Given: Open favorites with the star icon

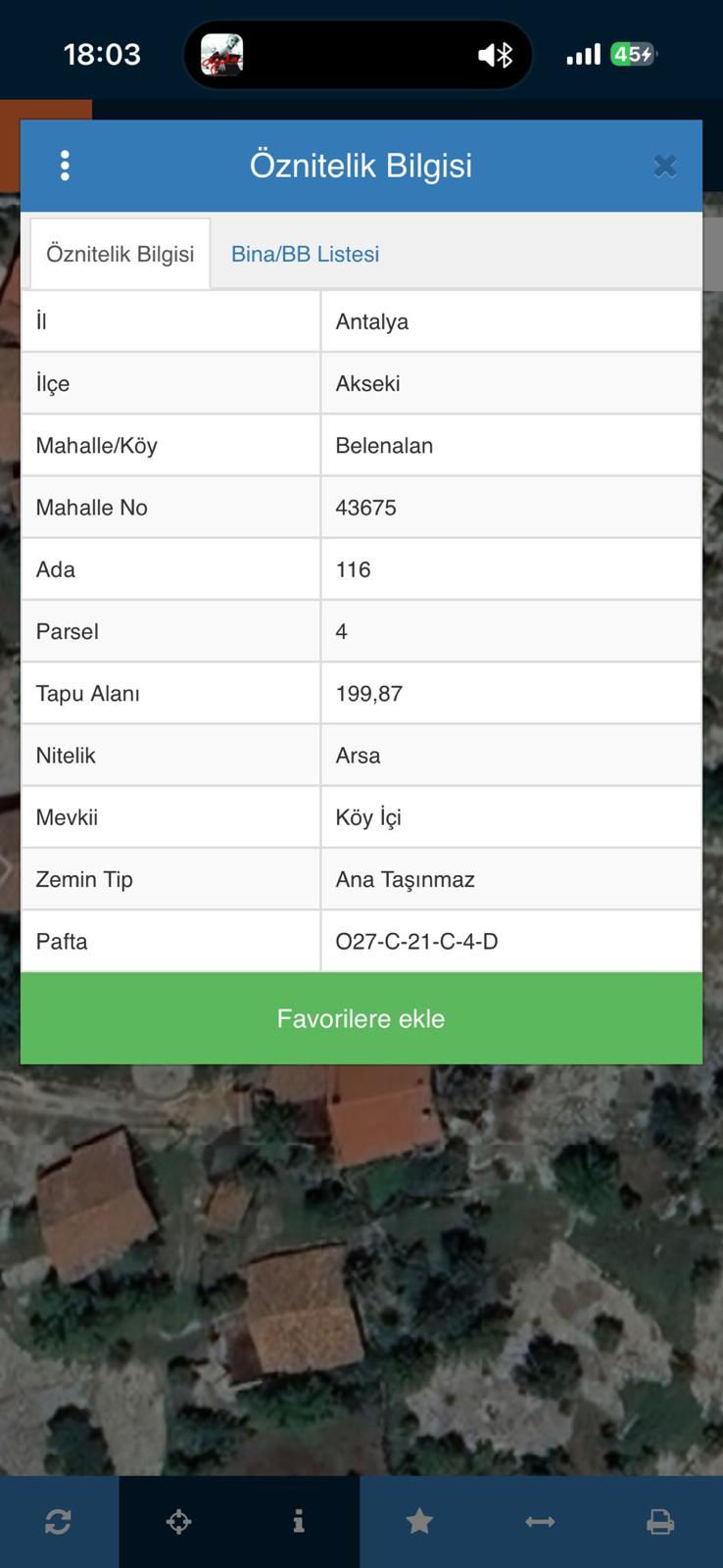Looking at the screenshot, I should click(419, 1522).
